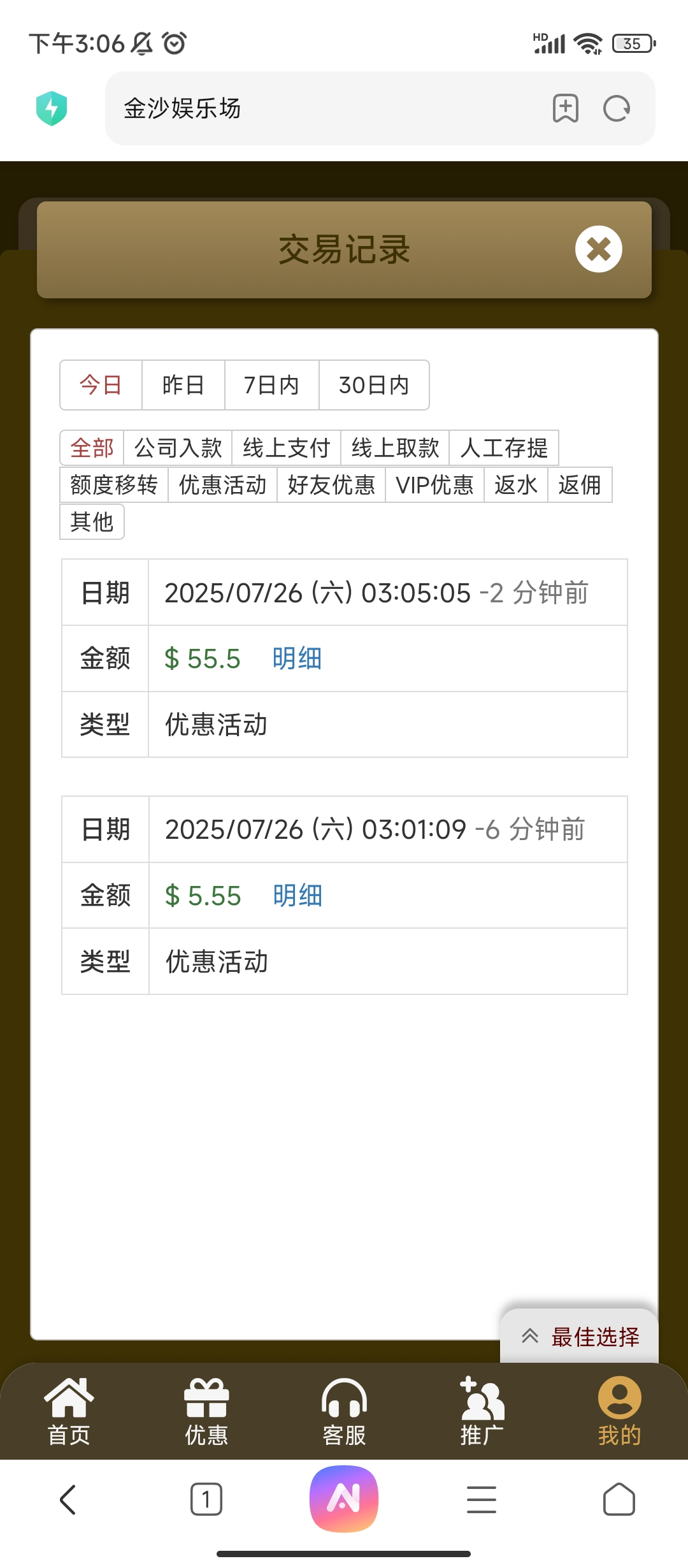Open the 推广 tab
Image resolution: width=688 pixels, height=1568 pixels.
tap(482, 1411)
